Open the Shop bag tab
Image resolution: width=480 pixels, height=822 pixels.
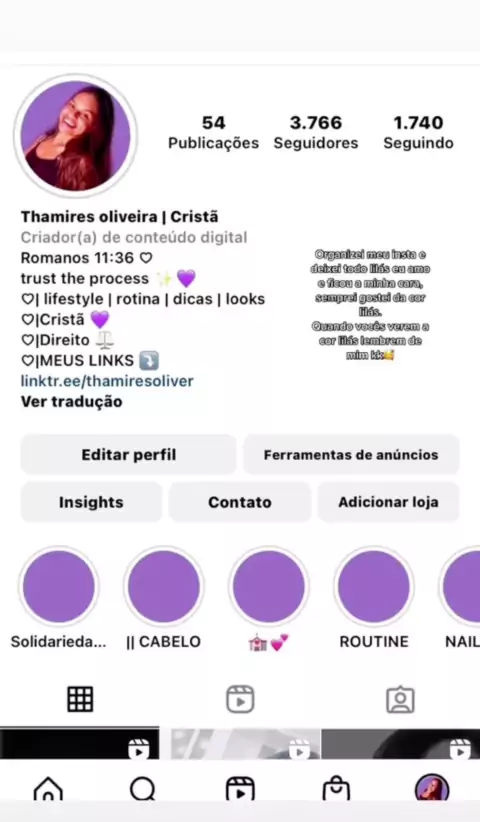point(336,788)
